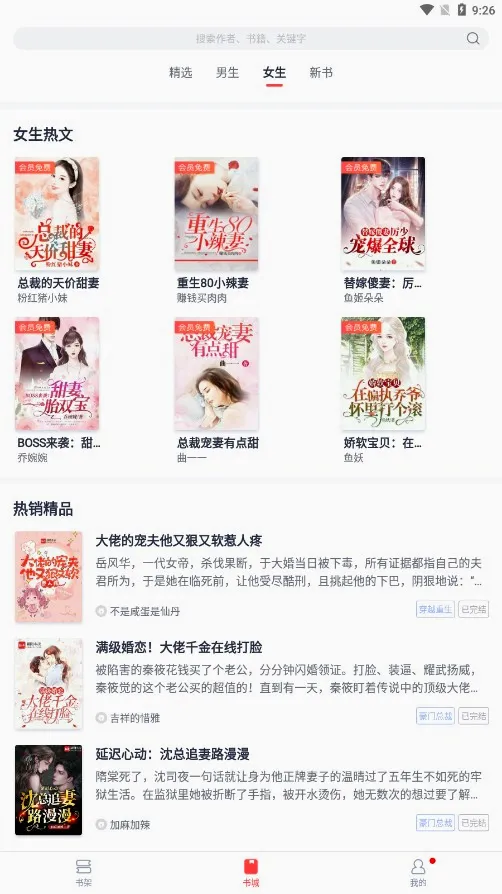The height and width of the screenshot is (894, 502).
Task: Go to the 书架 bookshelf tab
Action: coord(83,873)
